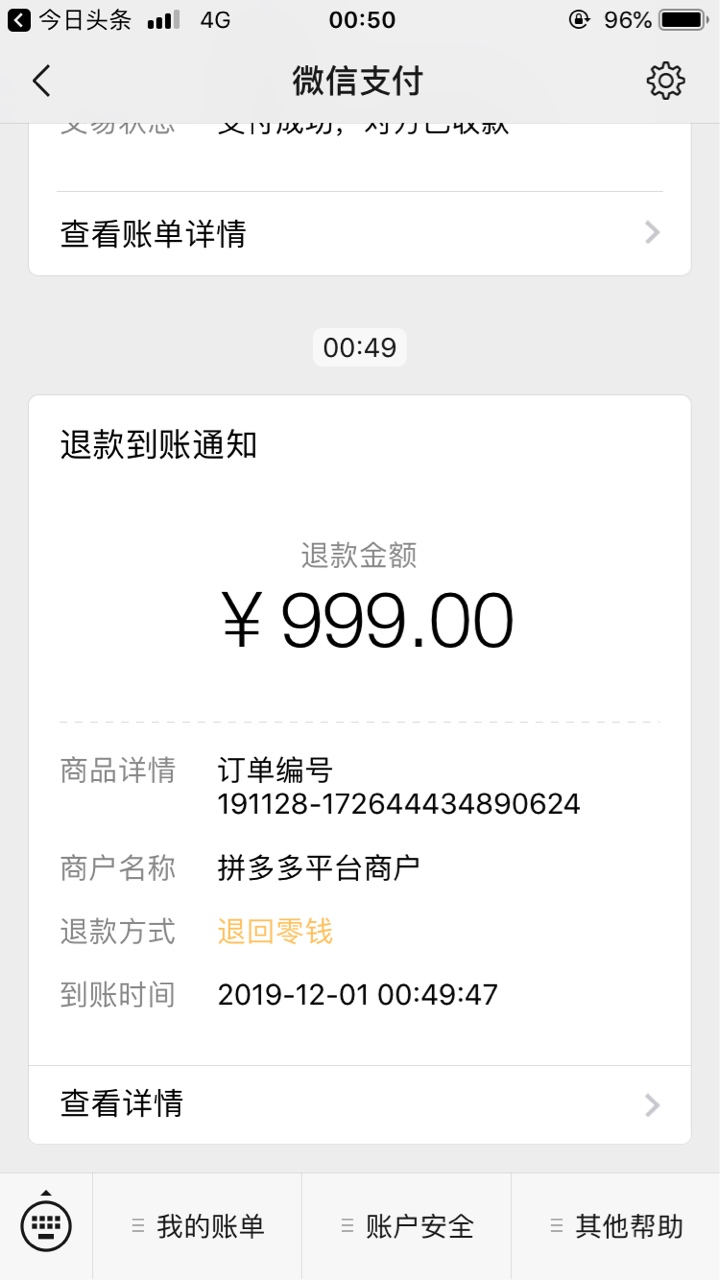720x1280 pixels.
Task: Switch to keyboard input mode
Action: [x=46, y=1223]
